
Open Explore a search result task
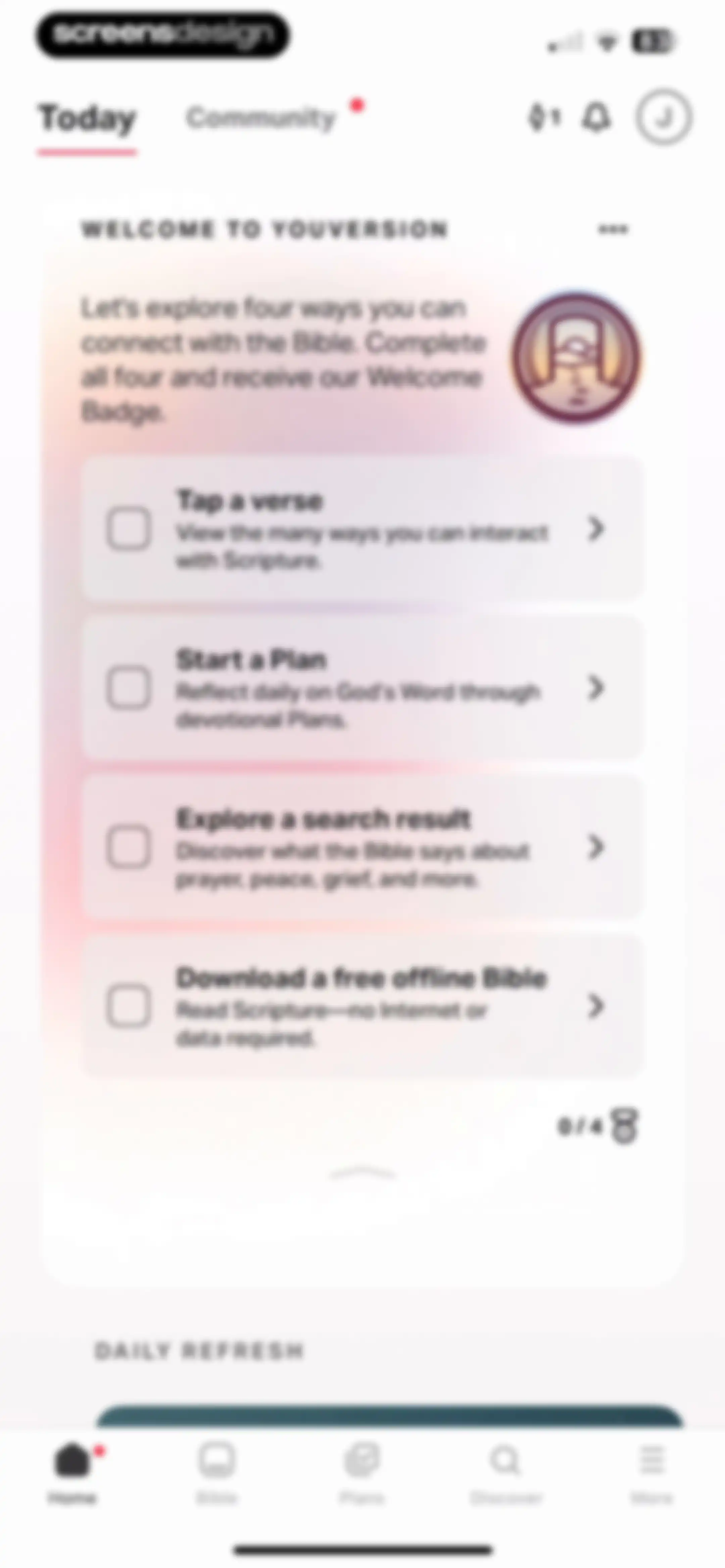point(363,847)
